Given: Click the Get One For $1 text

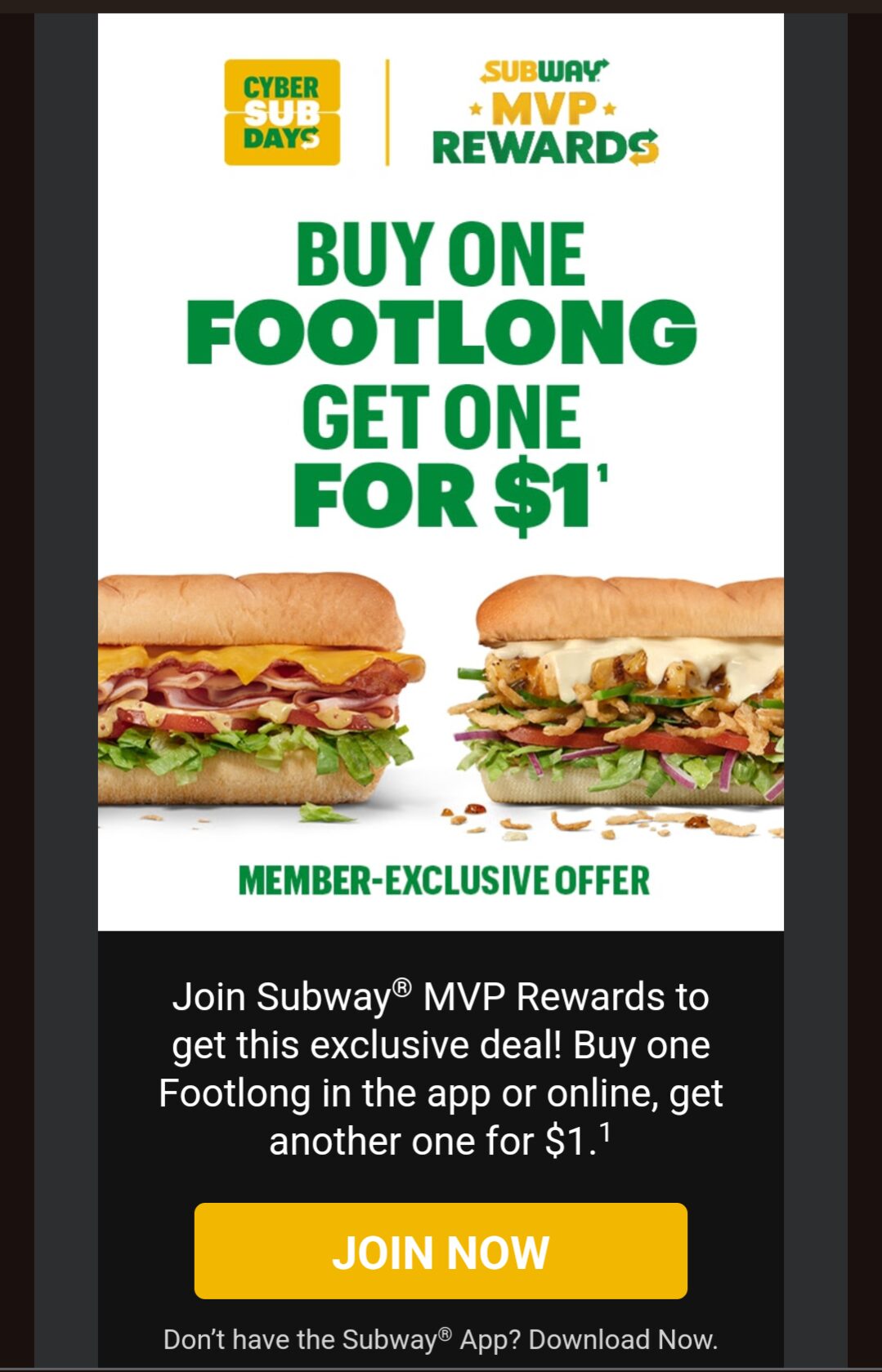Looking at the screenshot, I should pos(441,454).
